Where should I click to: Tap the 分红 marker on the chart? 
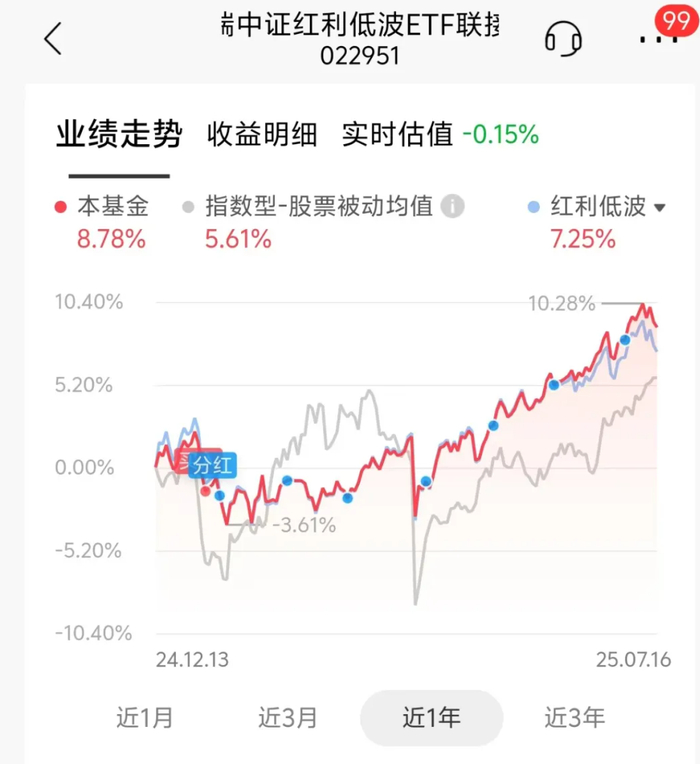pyautogui.click(x=210, y=465)
